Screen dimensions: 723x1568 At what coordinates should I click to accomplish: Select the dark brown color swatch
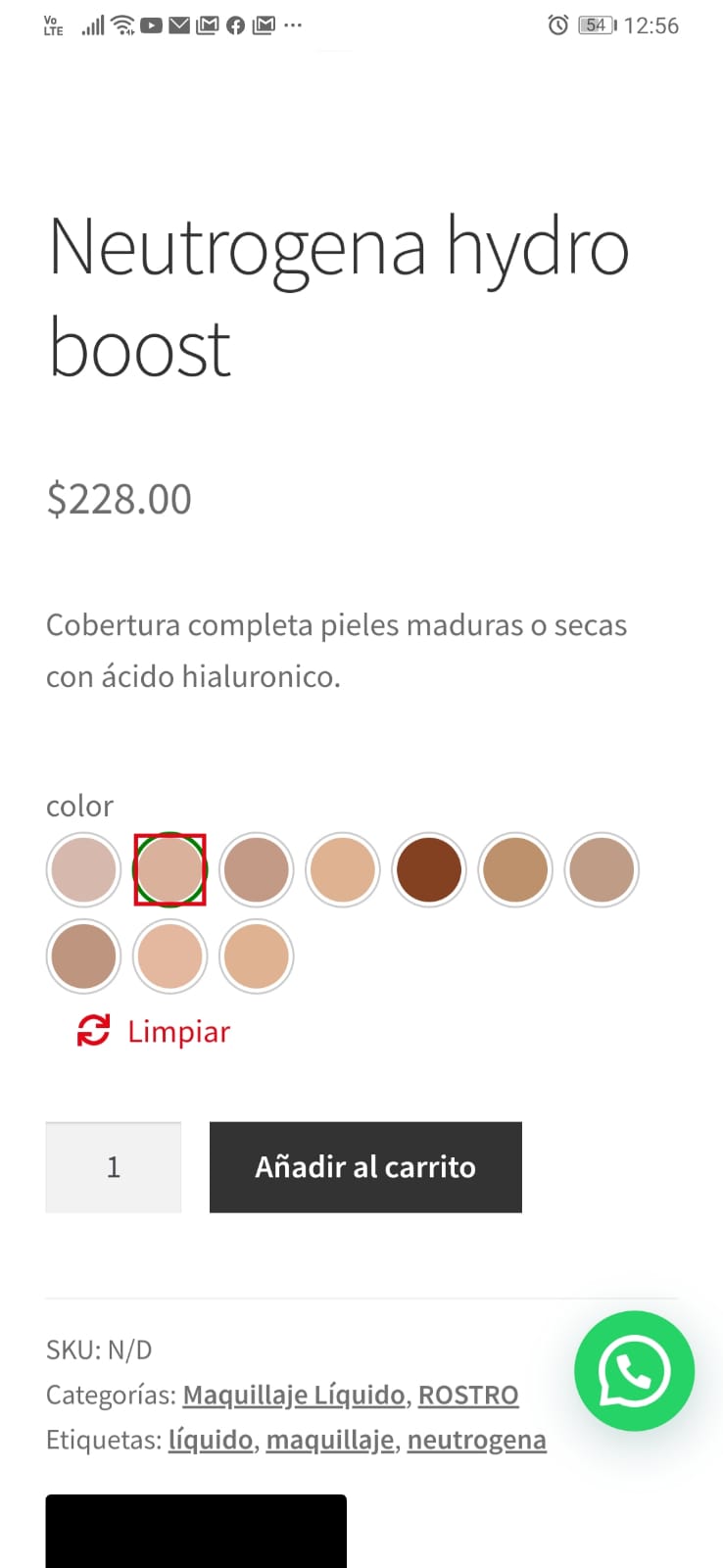pos(428,869)
